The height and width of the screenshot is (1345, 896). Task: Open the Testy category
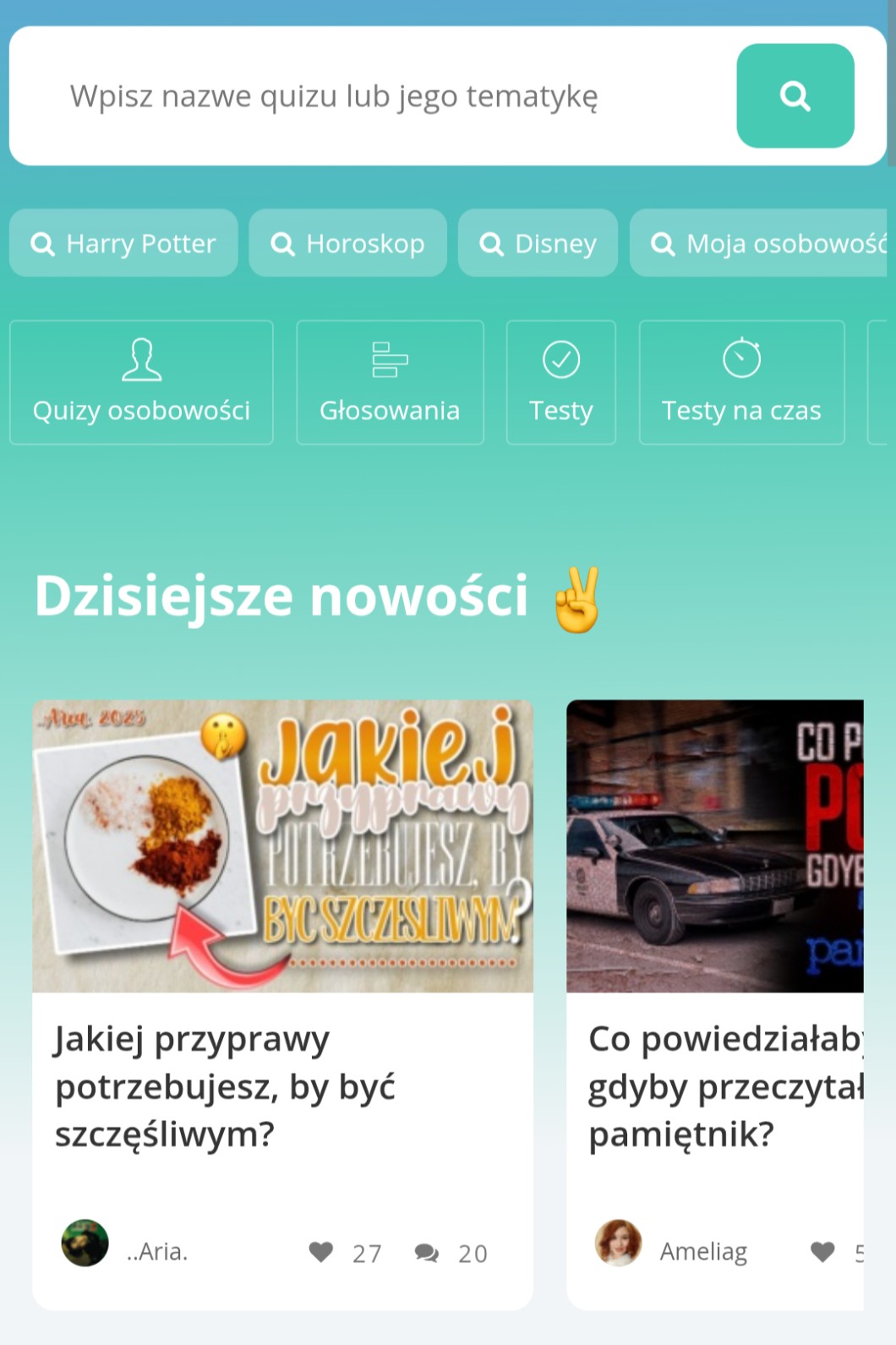click(560, 382)
